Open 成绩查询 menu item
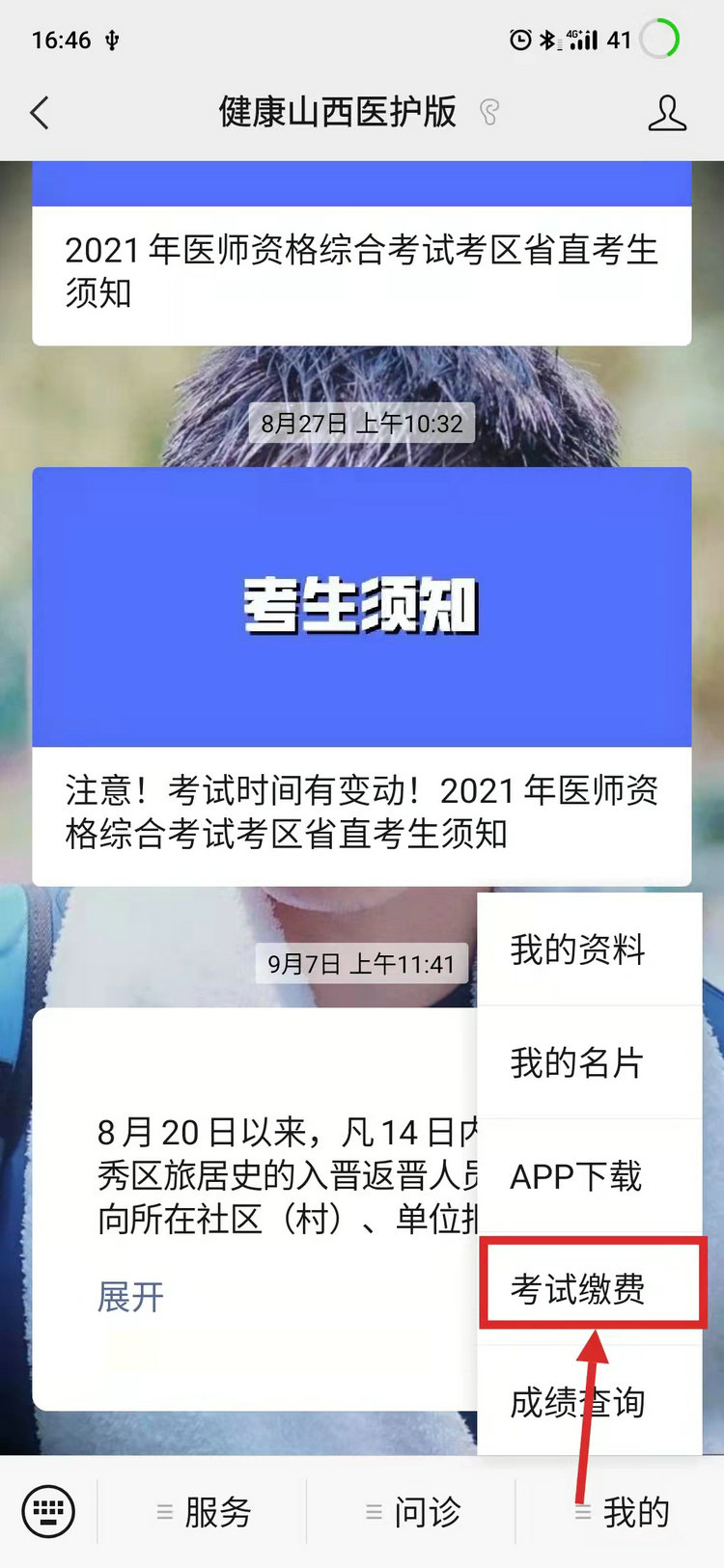The height and width of the screenshot is (1568, 724). 590,1401
